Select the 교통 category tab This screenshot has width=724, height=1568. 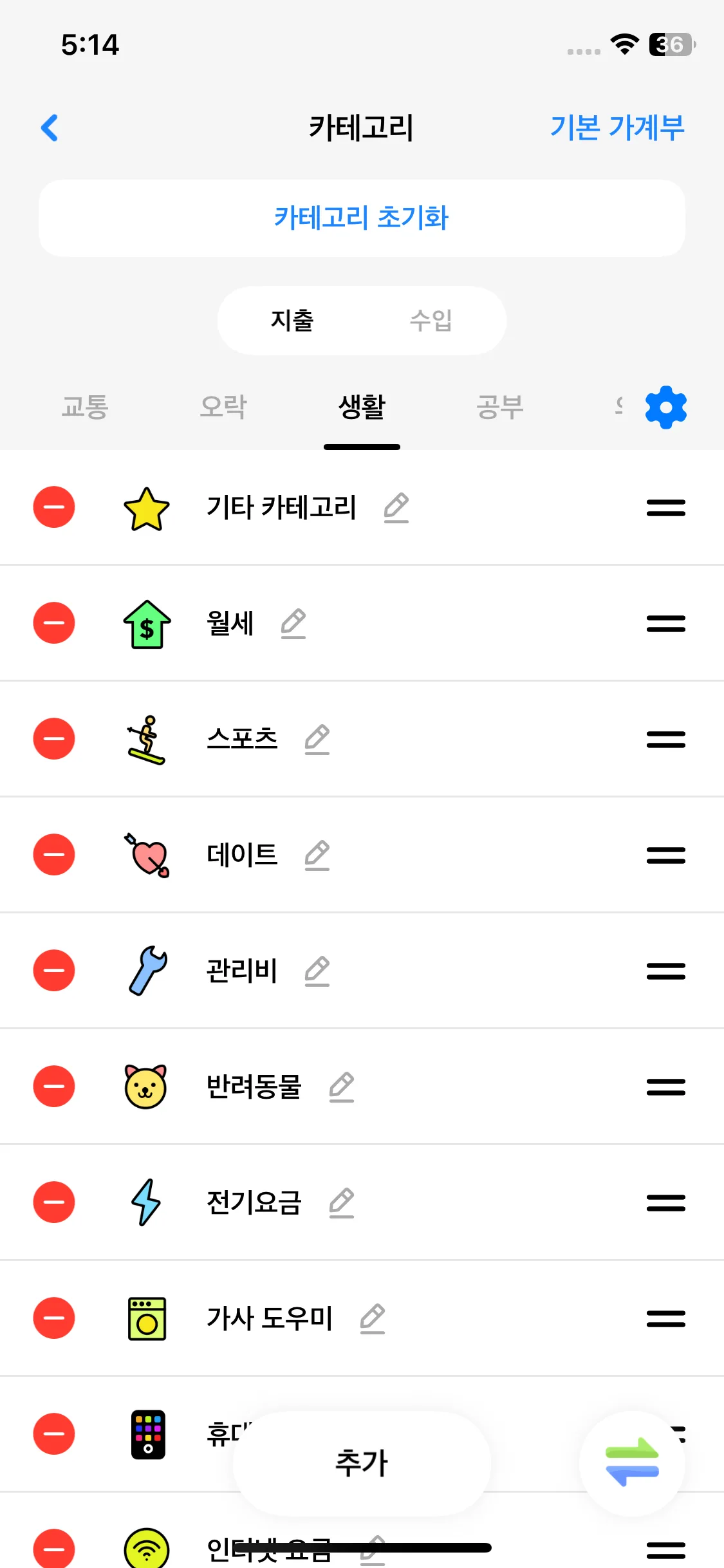pyautogui.click(x=85, y=407)
